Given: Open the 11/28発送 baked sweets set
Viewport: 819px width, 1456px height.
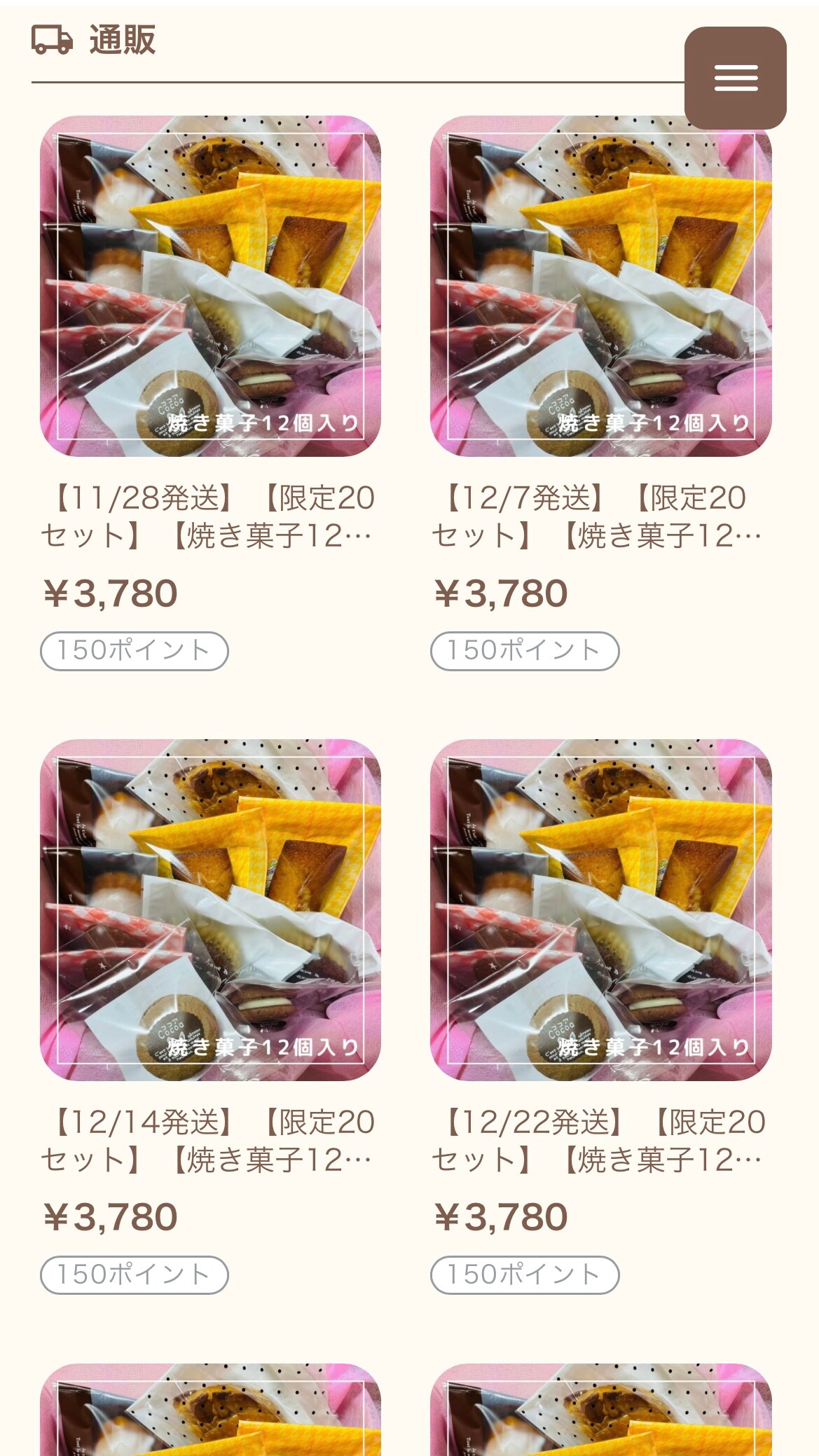Looking at the screenshot, I should [x=210, y=286].
